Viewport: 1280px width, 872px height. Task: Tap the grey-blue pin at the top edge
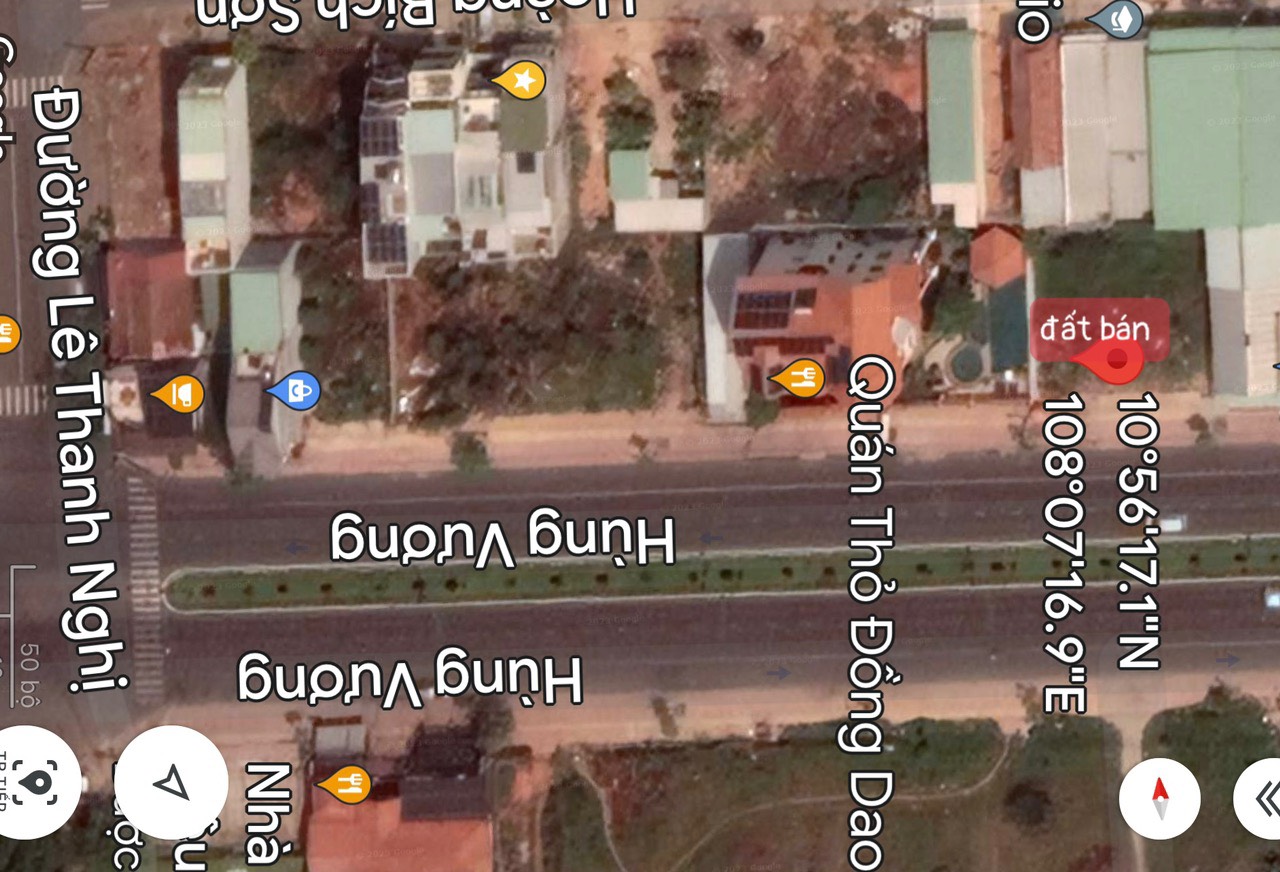click(x=1115, y=19)
